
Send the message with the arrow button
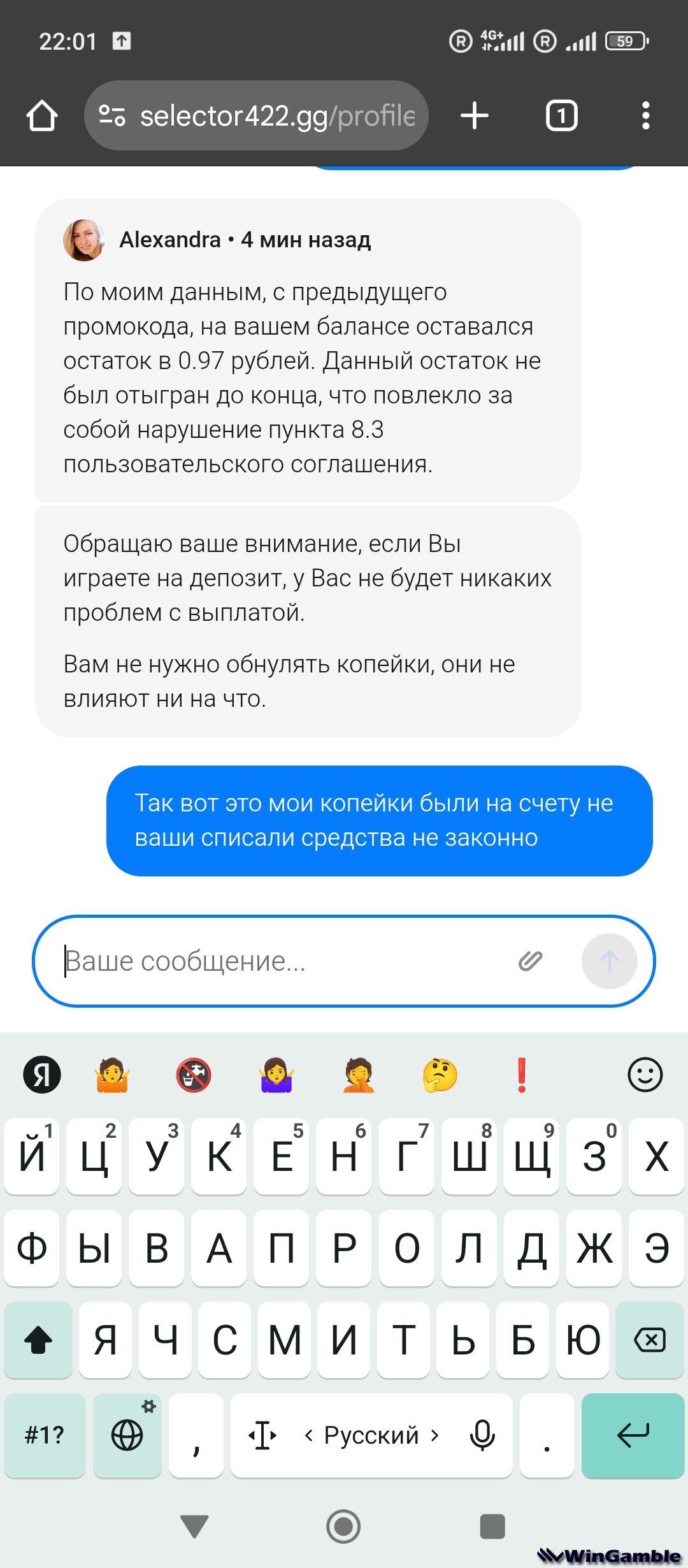[x=609, y=961]
